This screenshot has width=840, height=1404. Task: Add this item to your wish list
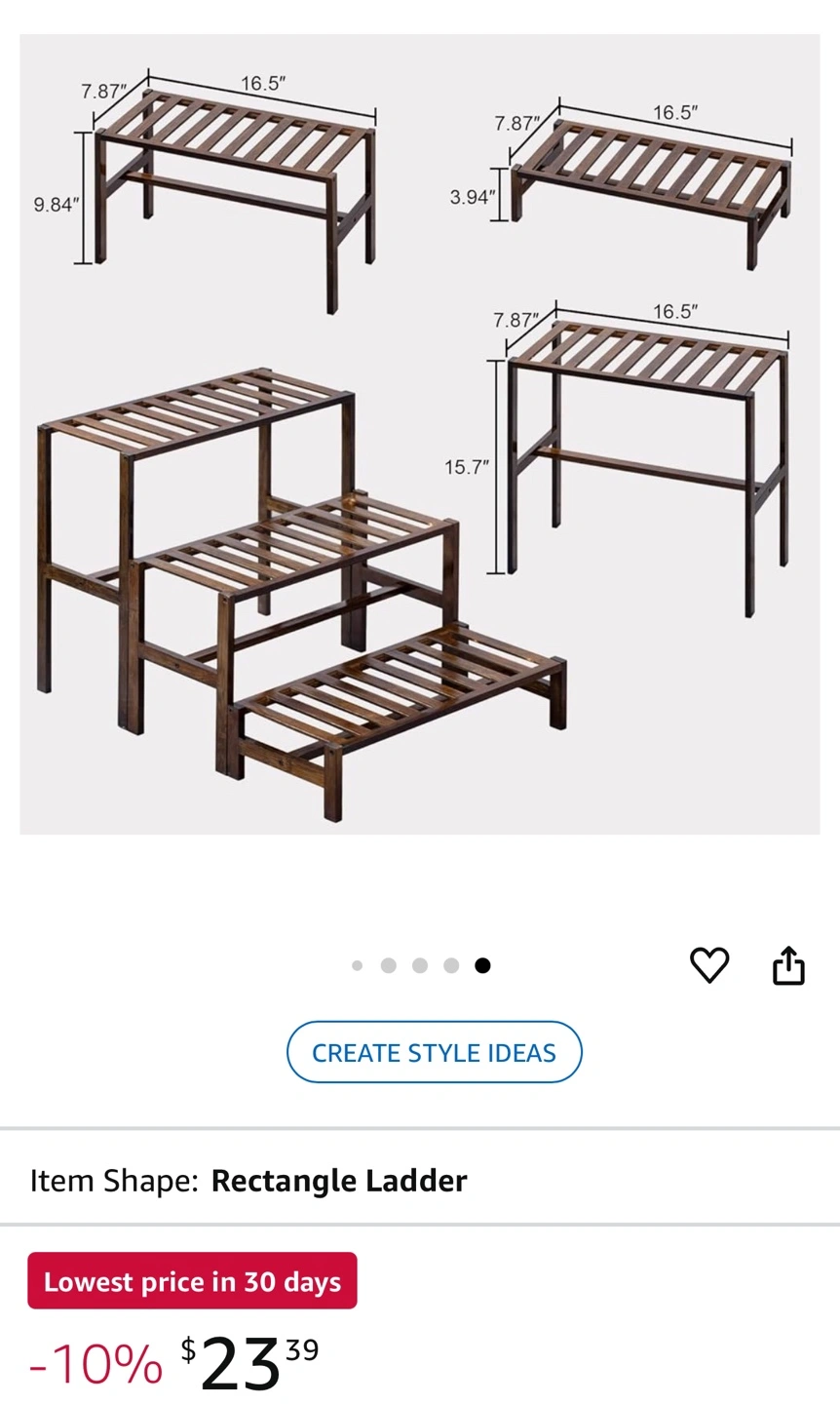tap(709, 965)
